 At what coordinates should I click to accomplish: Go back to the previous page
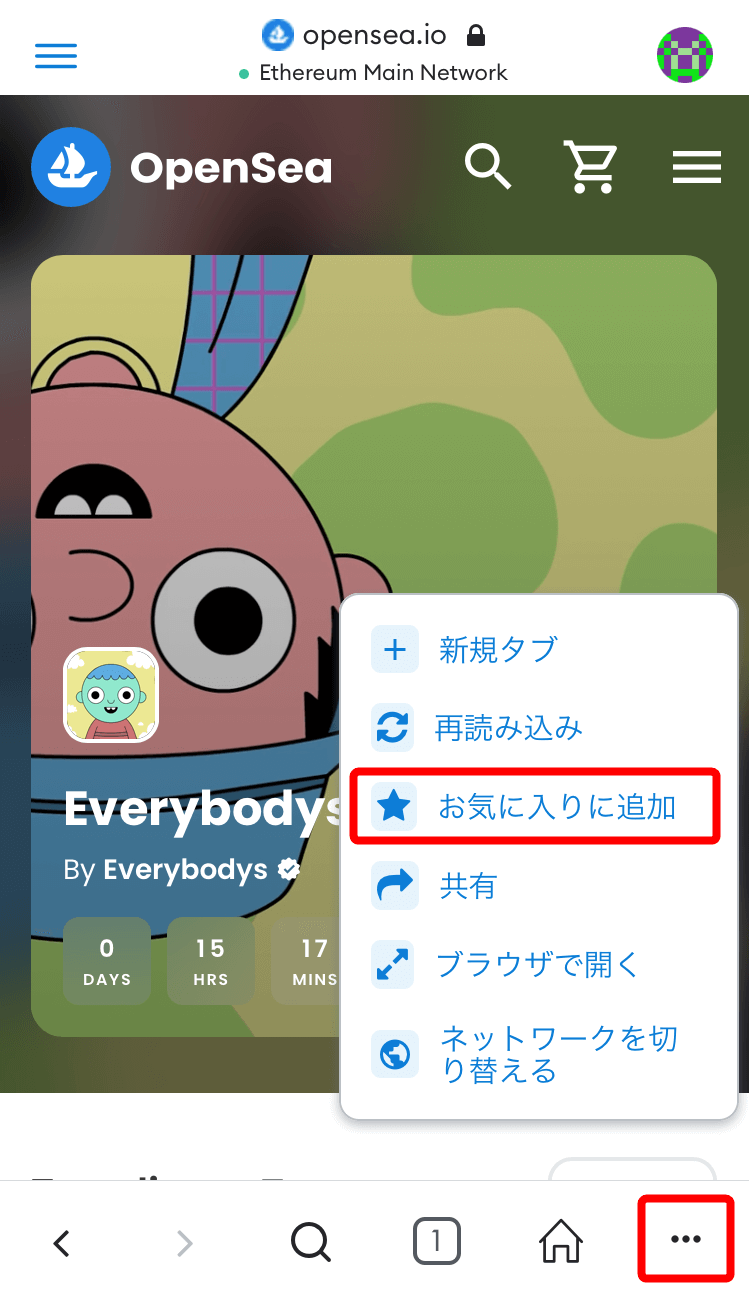point(62,1242)
